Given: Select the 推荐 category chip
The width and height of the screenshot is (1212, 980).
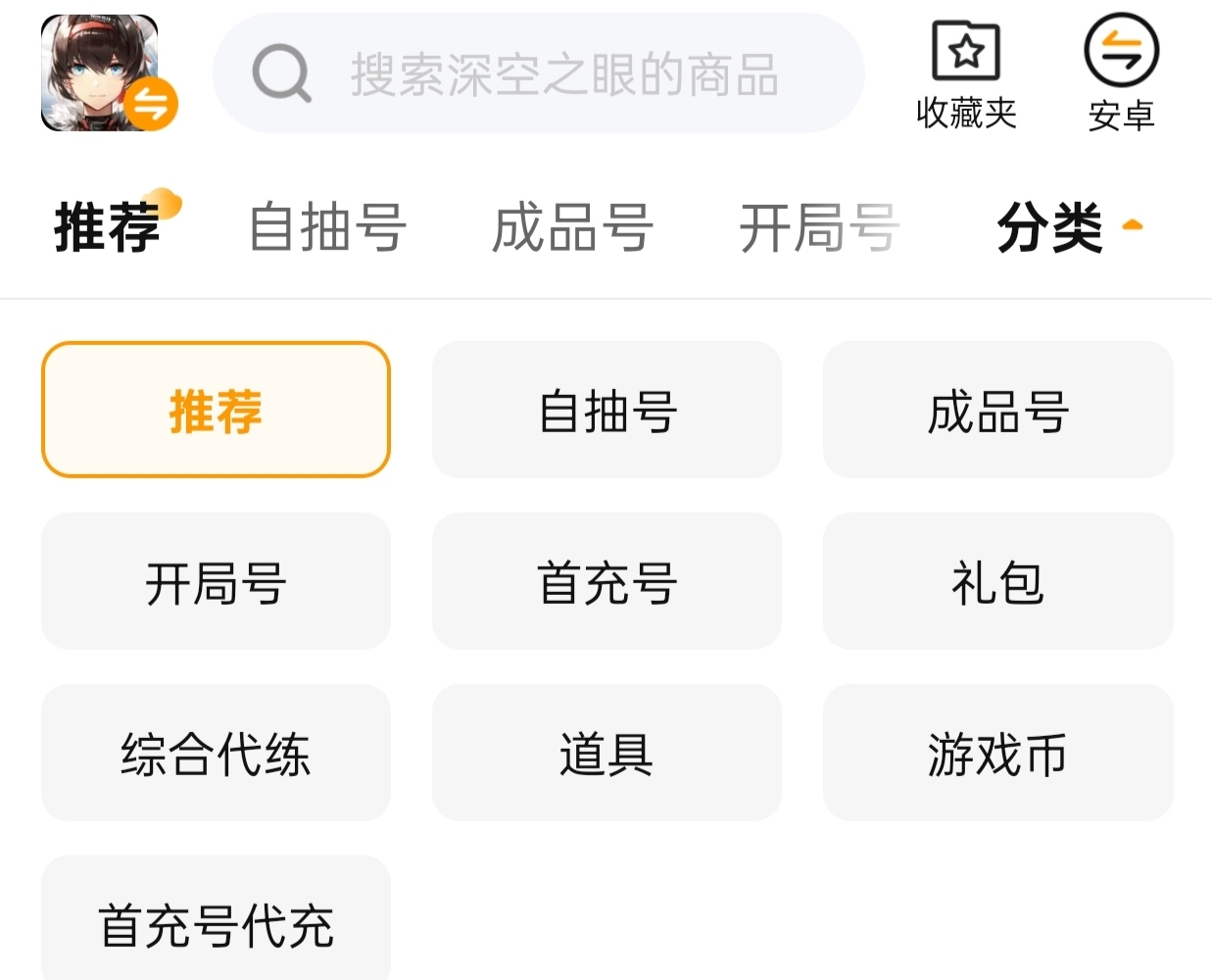Looking at the screenshot, I should (216, 410).
